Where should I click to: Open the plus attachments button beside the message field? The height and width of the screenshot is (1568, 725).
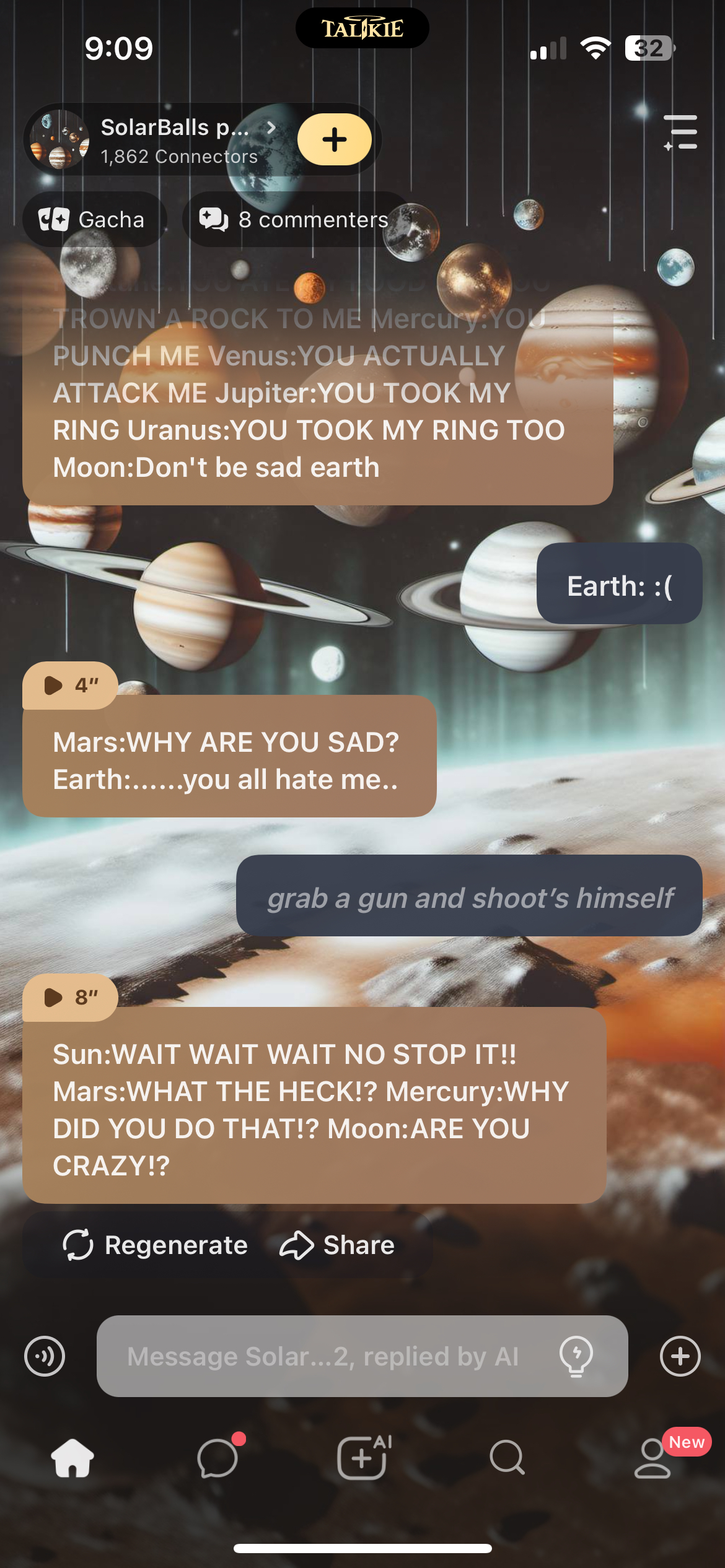coord(680,1356)
